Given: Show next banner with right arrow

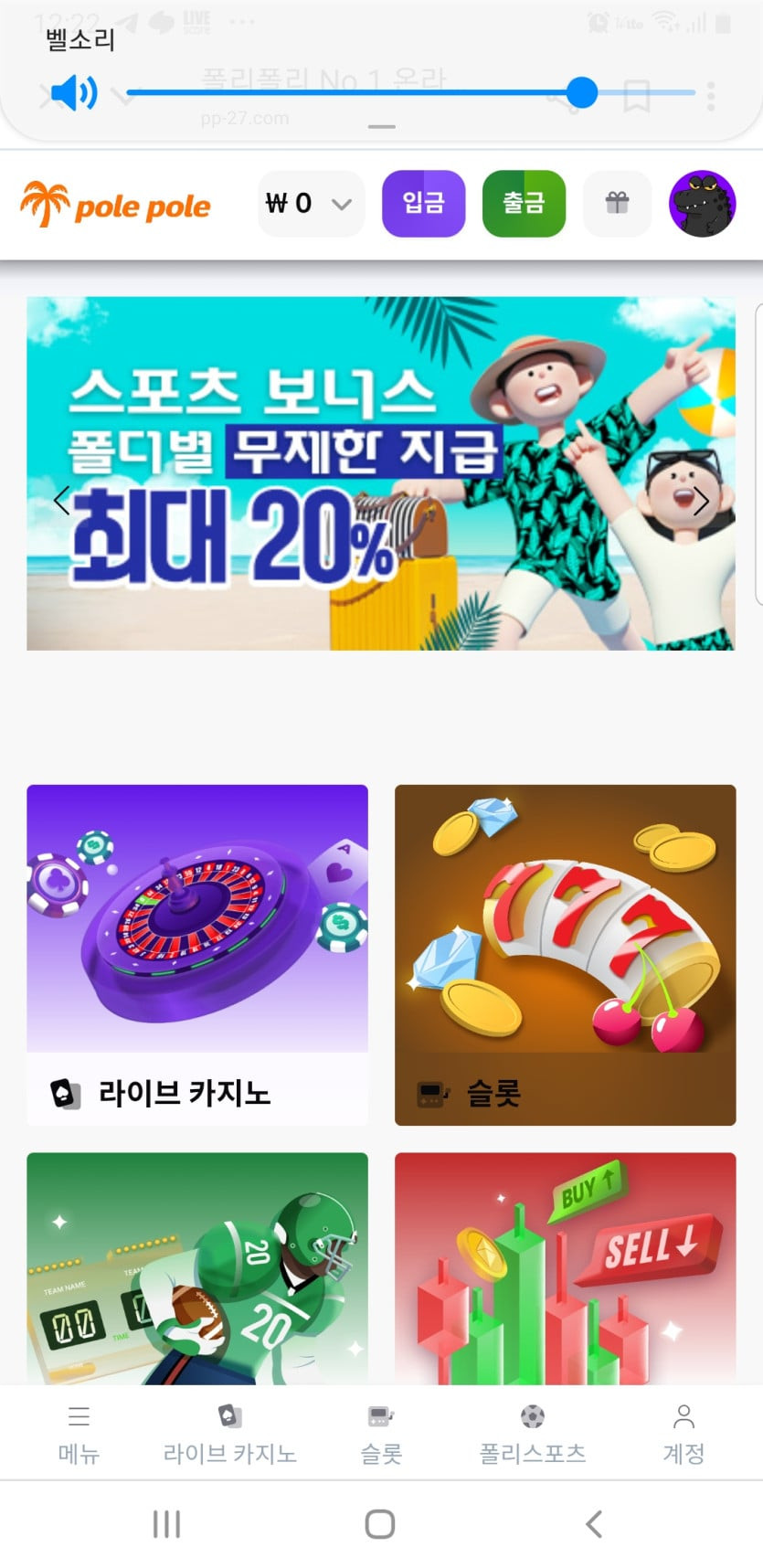Looking at the screenshot, I should [701, 501].
